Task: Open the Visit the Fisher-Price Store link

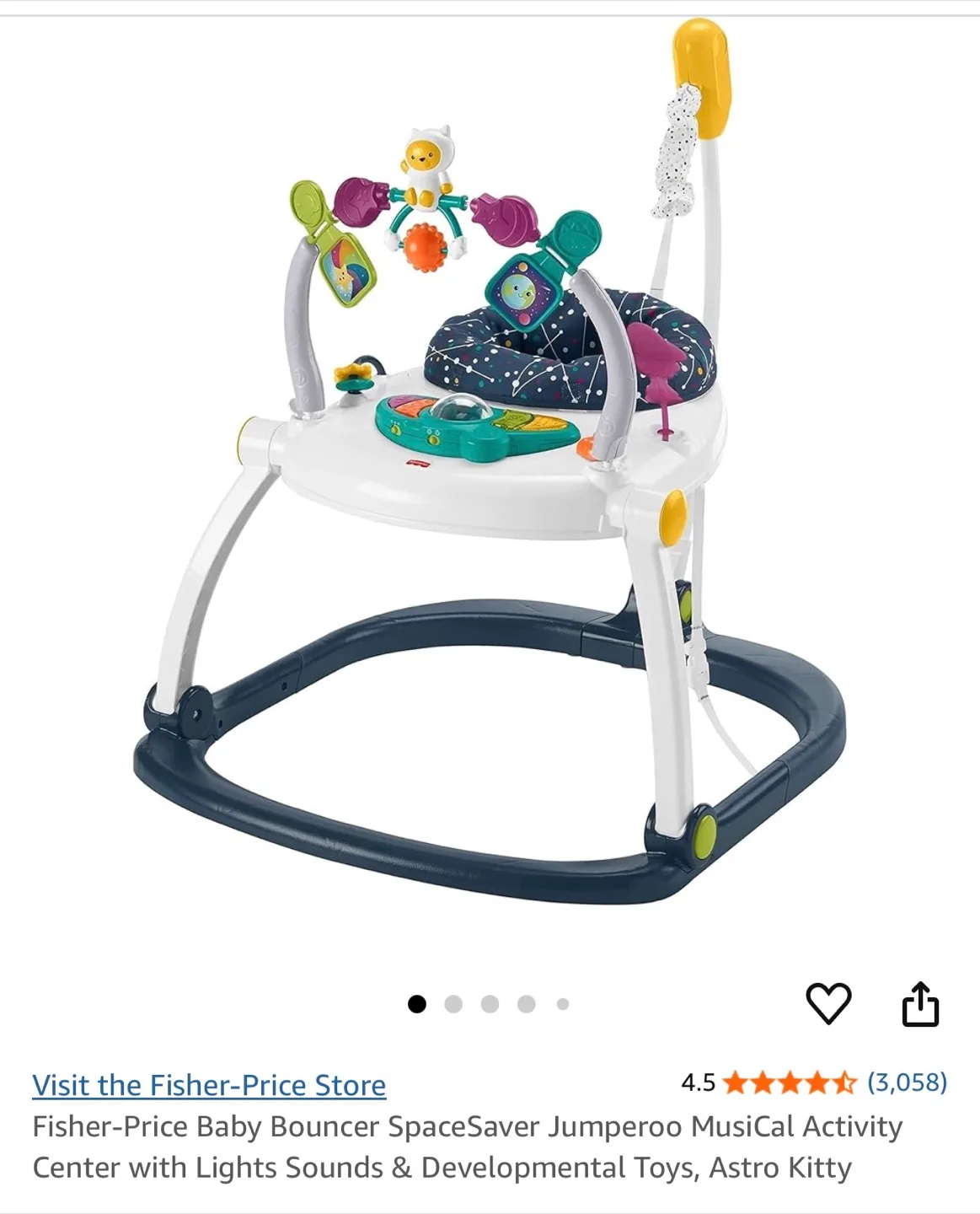Action: coord(208,1085)
